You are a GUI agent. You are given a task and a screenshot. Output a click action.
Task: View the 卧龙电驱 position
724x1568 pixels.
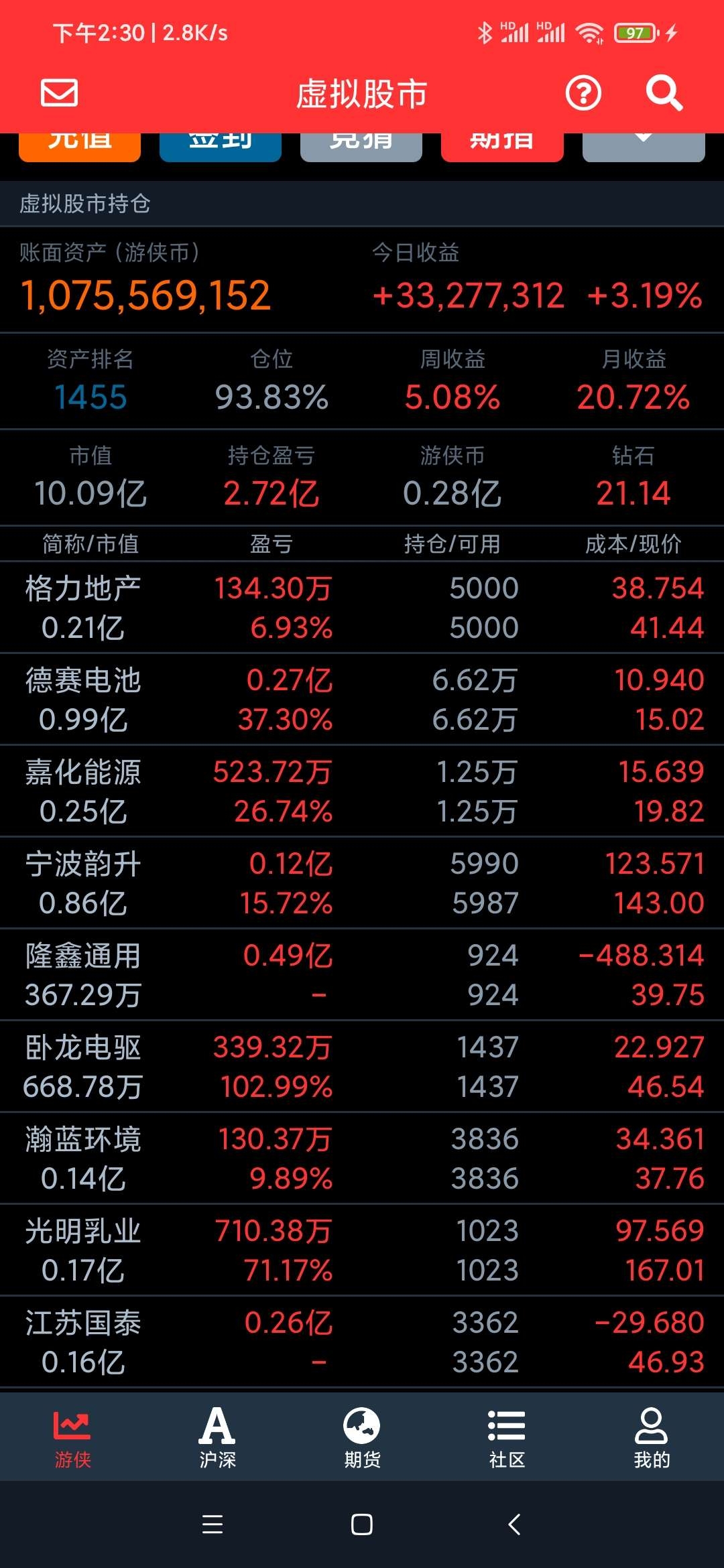pos(362,1067)
